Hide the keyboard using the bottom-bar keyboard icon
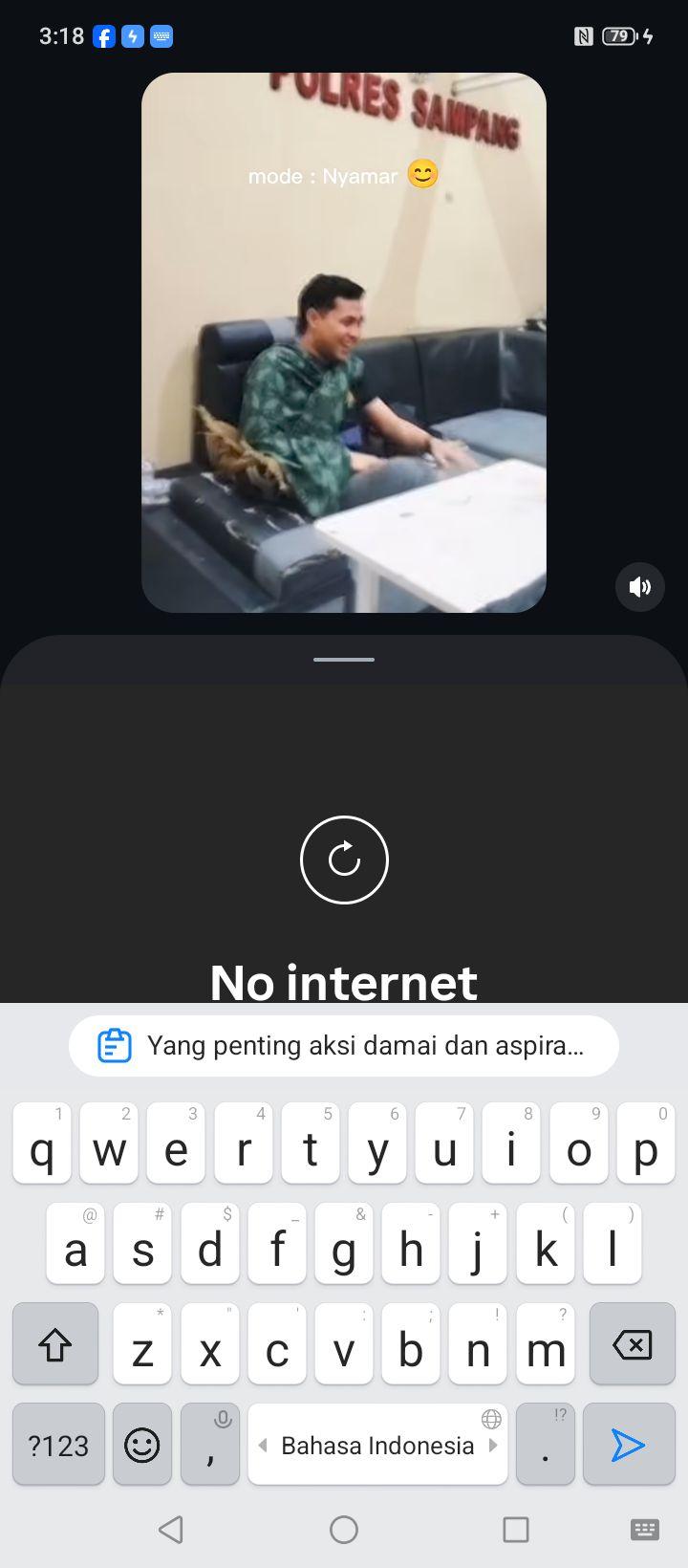 645,1530
